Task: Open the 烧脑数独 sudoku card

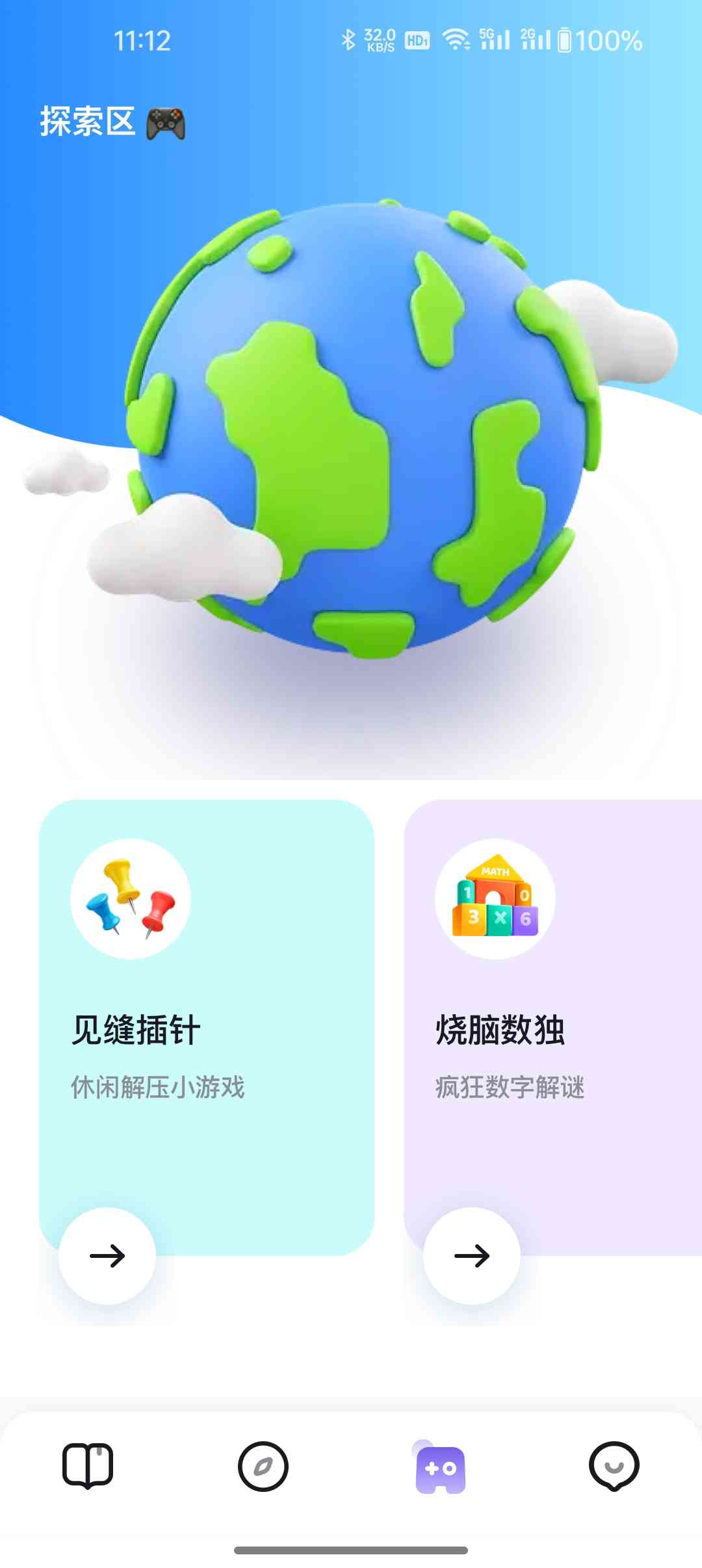Action: tap(552, 1027)
